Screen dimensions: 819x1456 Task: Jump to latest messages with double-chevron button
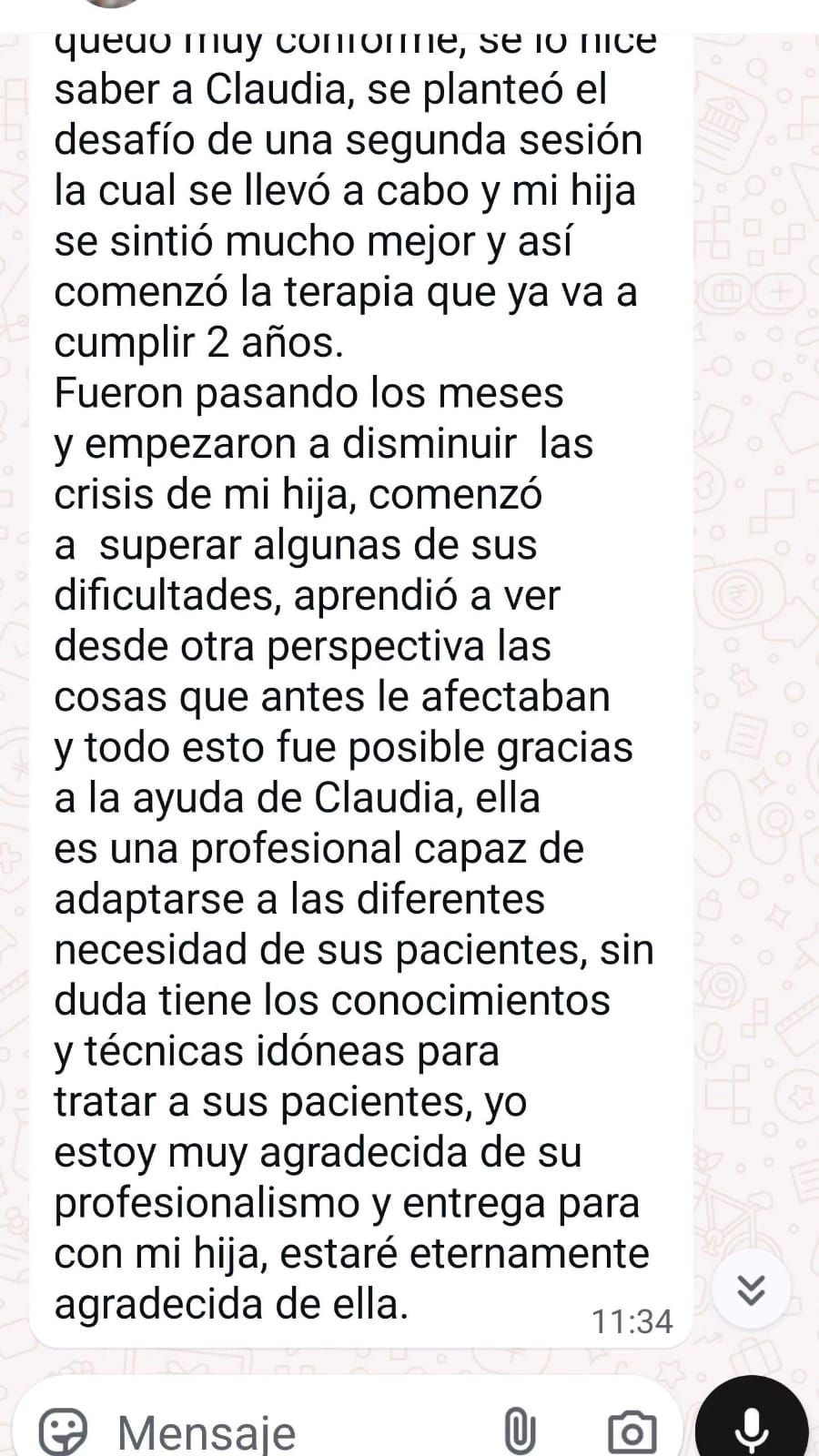pos(751,1289)
